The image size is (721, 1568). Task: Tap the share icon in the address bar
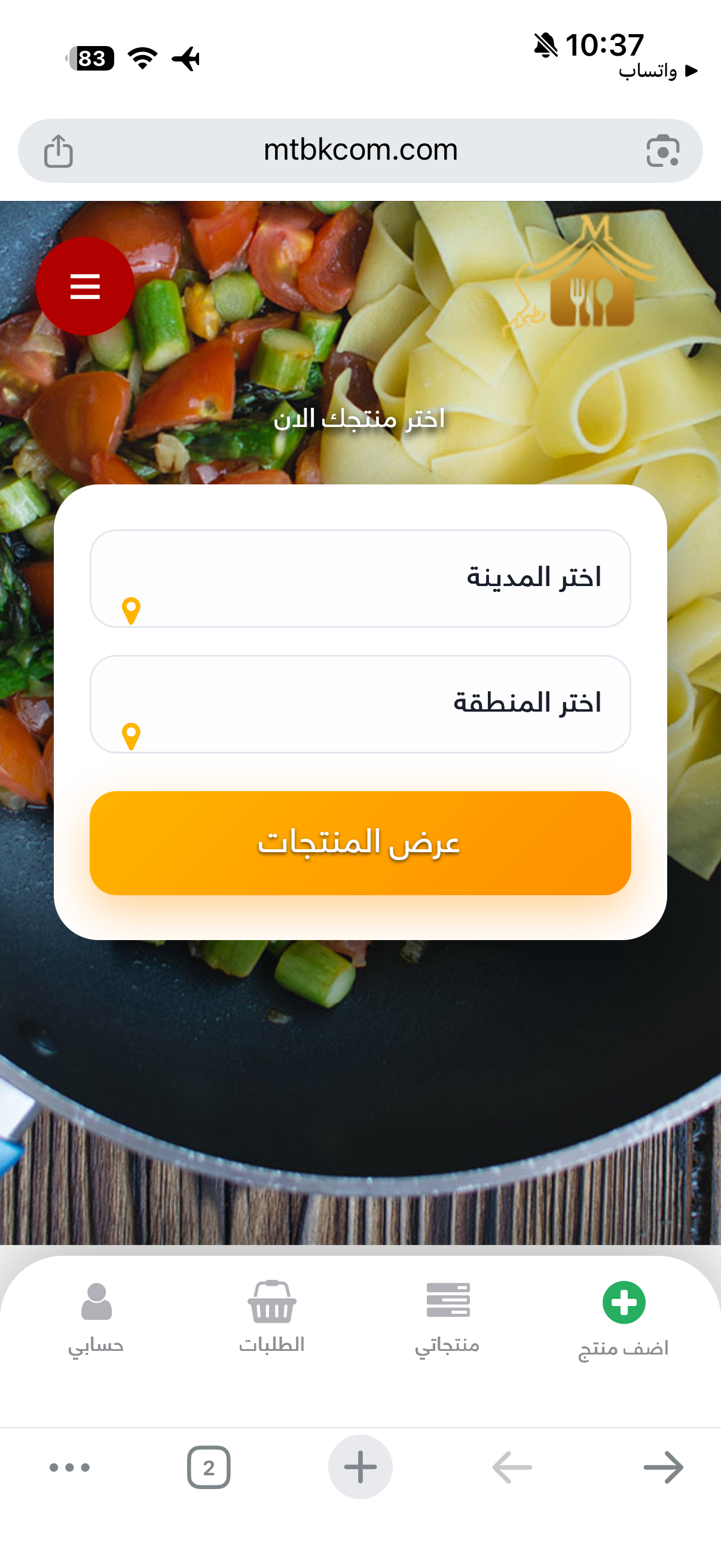click(59, 149)
